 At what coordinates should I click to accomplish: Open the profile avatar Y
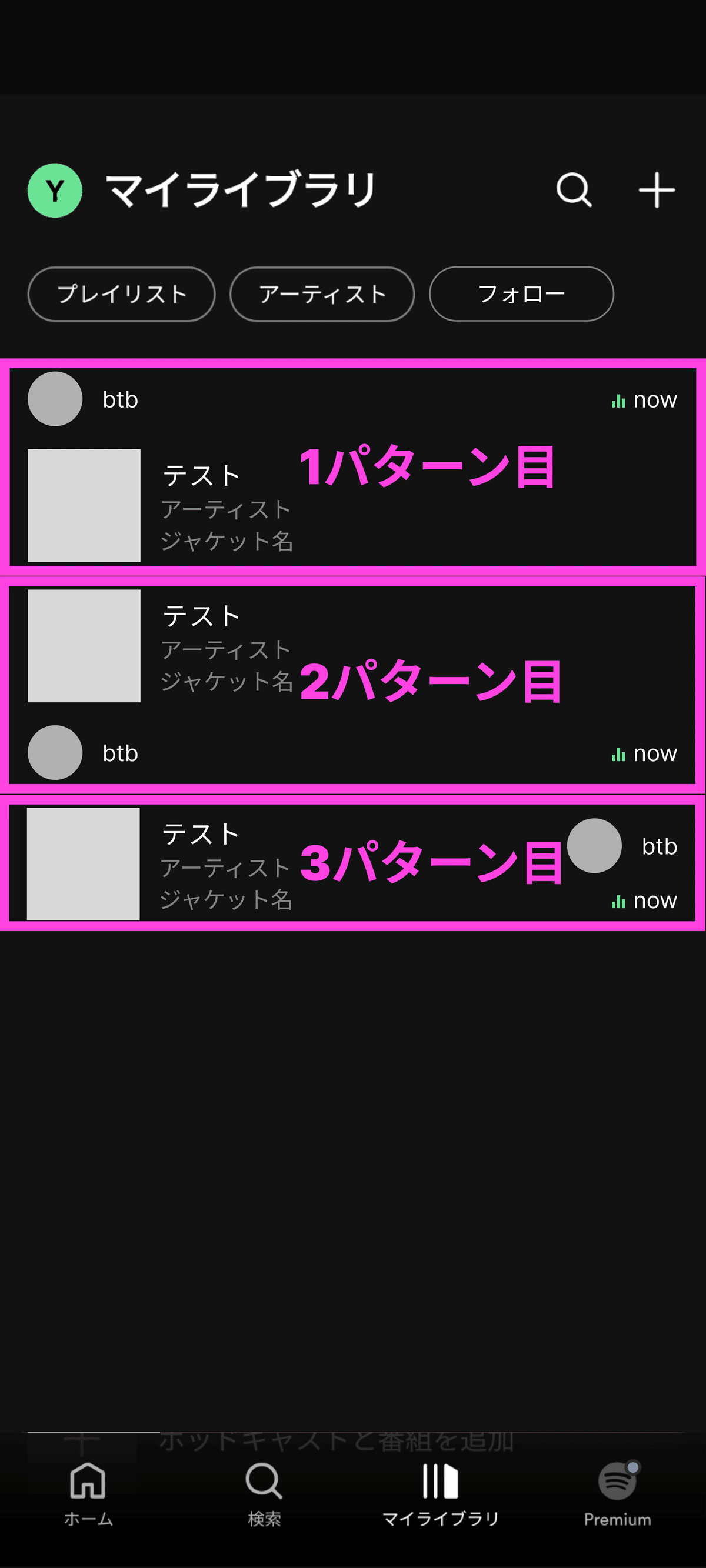tap(55, 191)
